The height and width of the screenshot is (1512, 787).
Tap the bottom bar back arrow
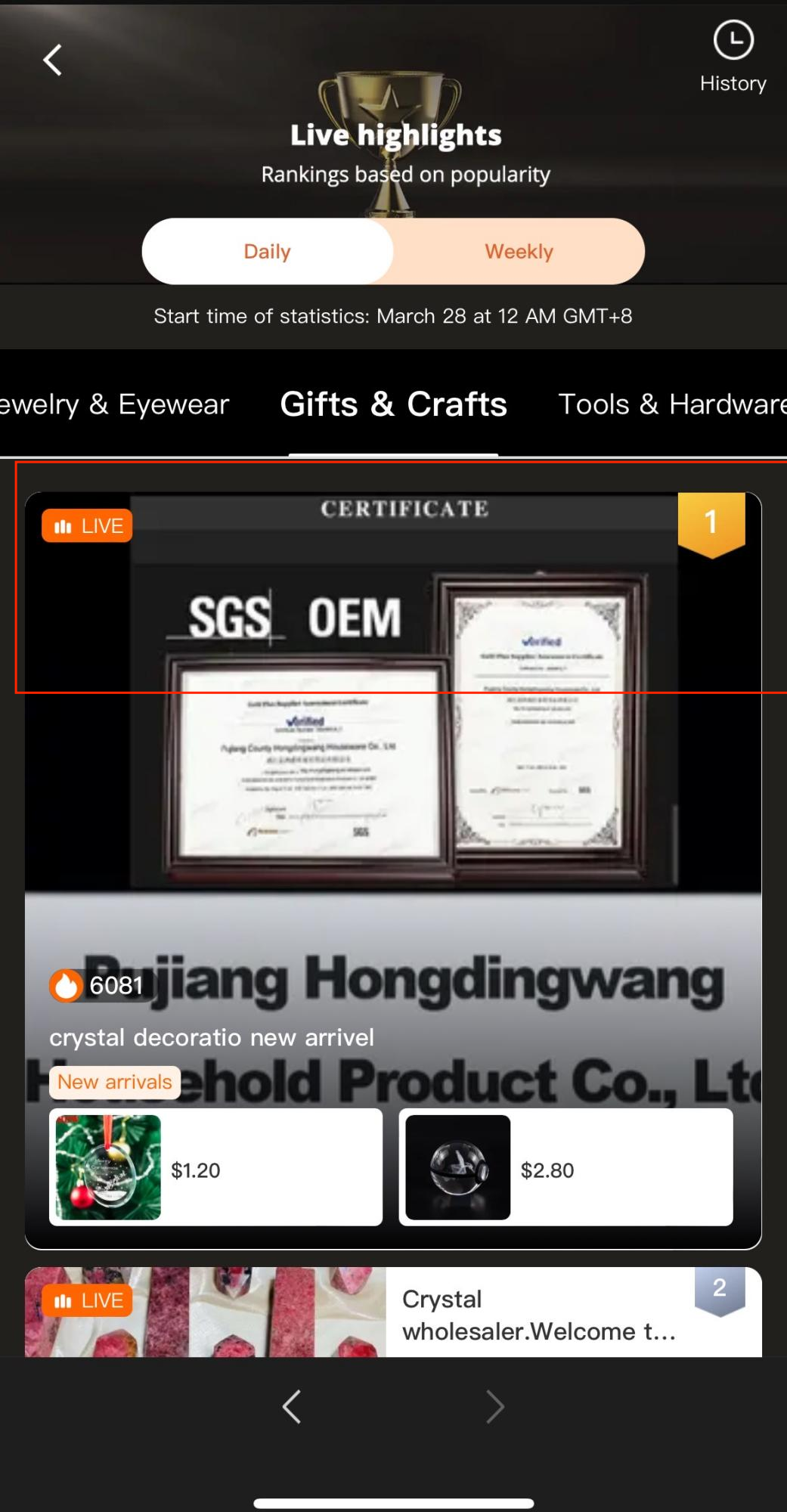click(292, 1407)
